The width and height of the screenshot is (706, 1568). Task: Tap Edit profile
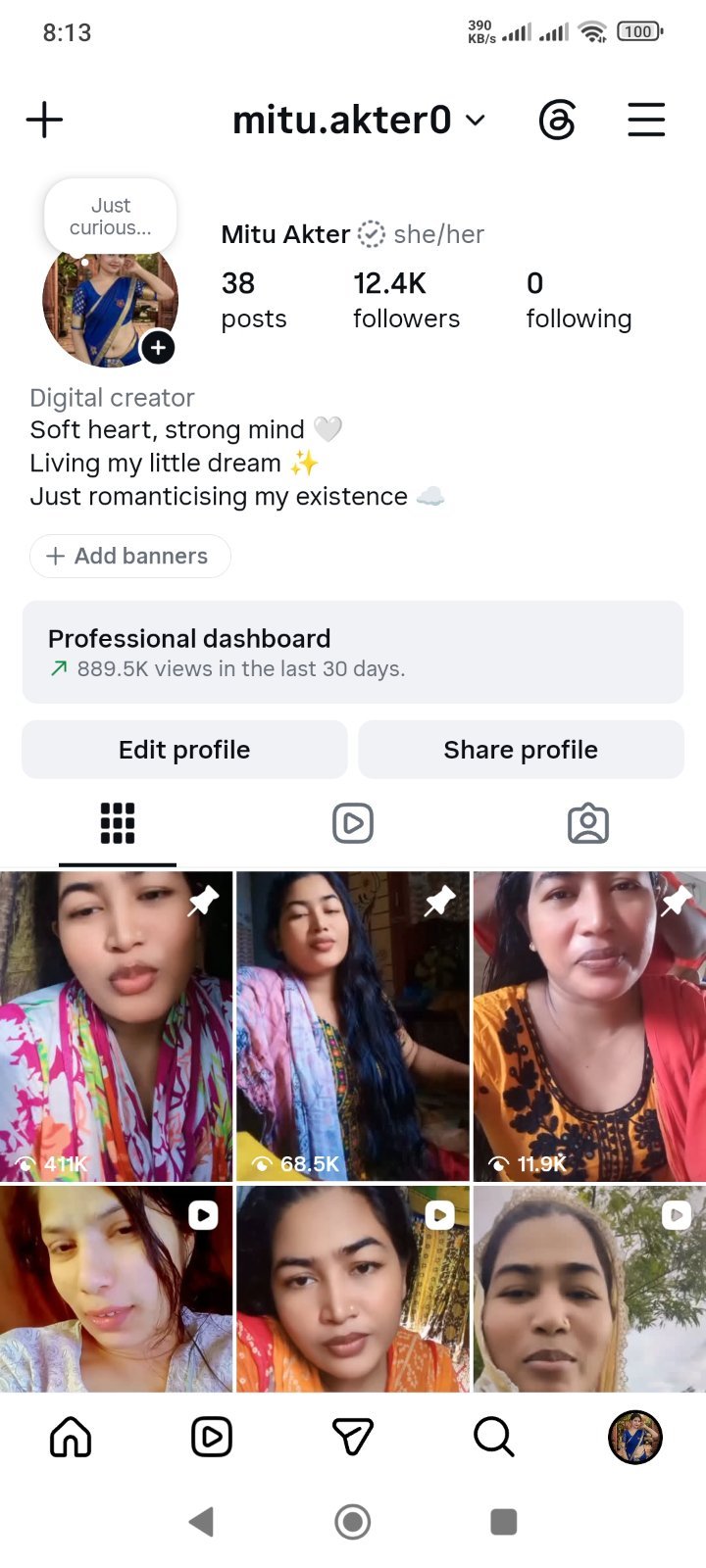(x=184, y=750)
